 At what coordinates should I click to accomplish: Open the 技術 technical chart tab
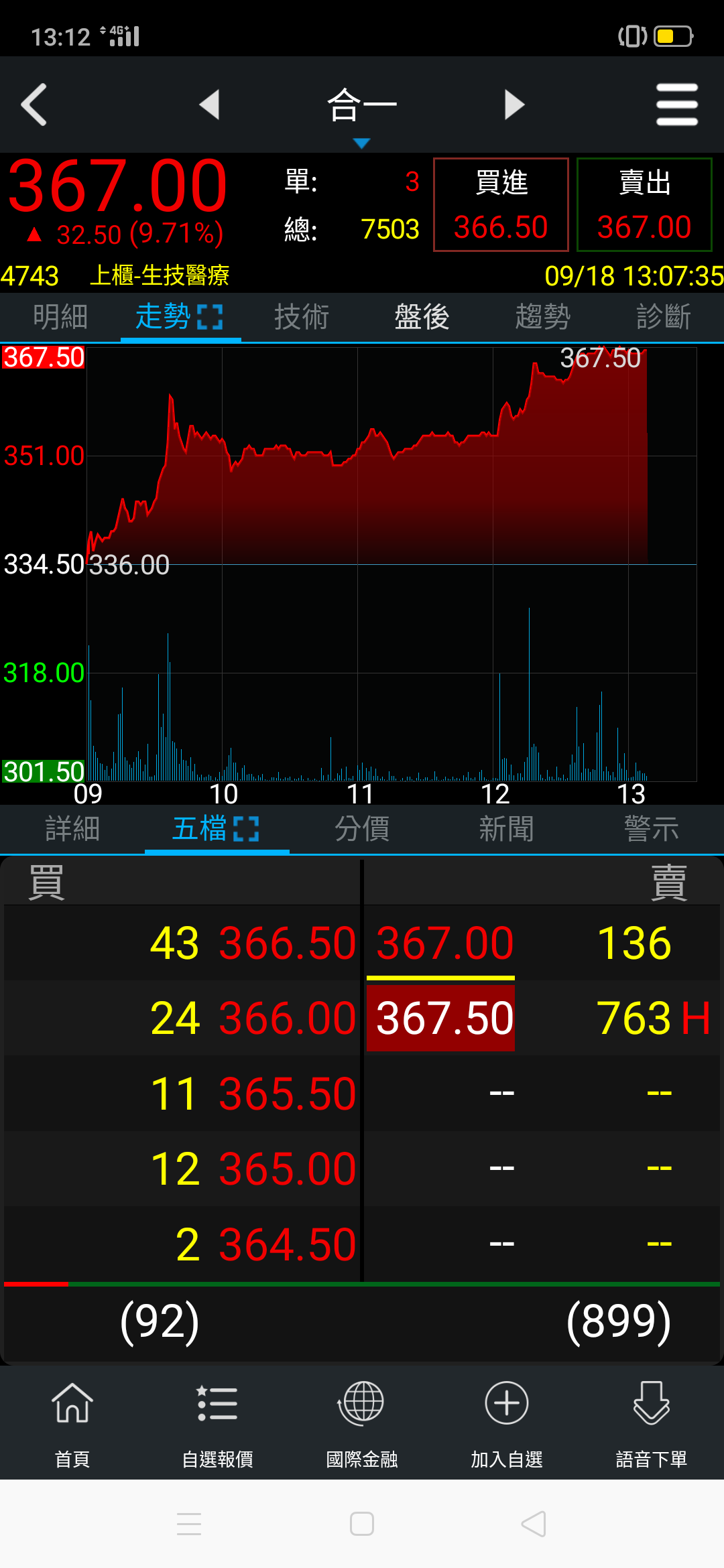tap(302, 316)
